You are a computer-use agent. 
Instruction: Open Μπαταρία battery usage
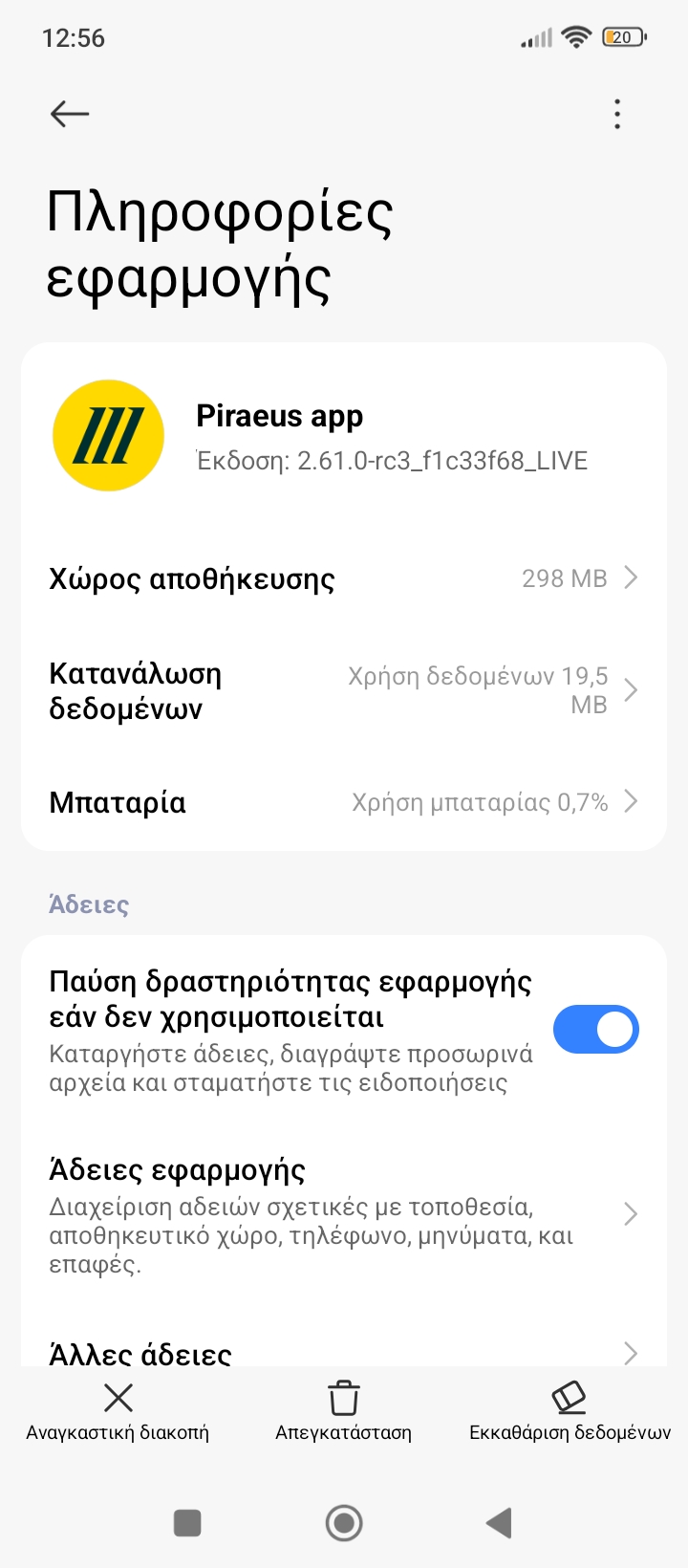coord(343,802)
